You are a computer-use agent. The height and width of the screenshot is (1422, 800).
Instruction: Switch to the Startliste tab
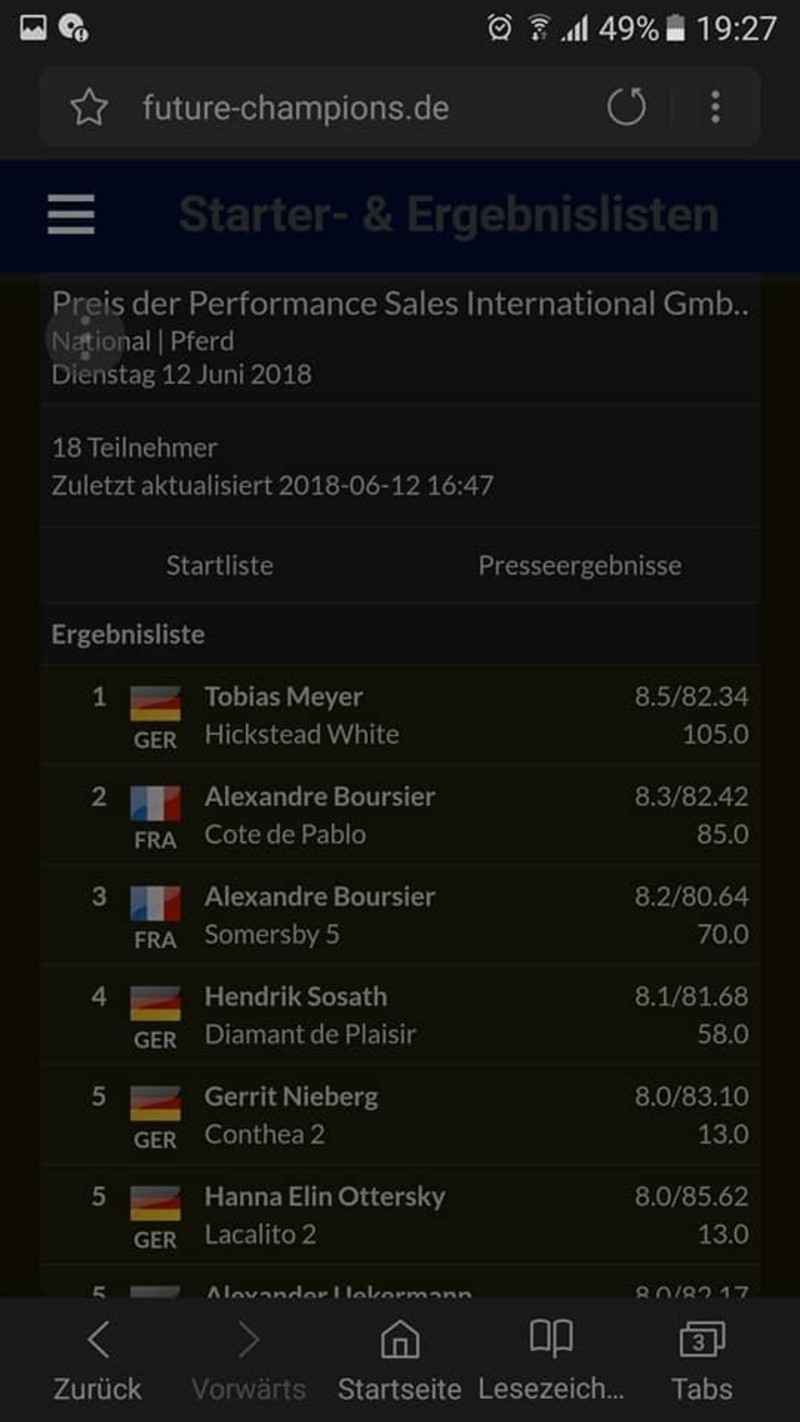pyautogui.click(x=220, y=565)
